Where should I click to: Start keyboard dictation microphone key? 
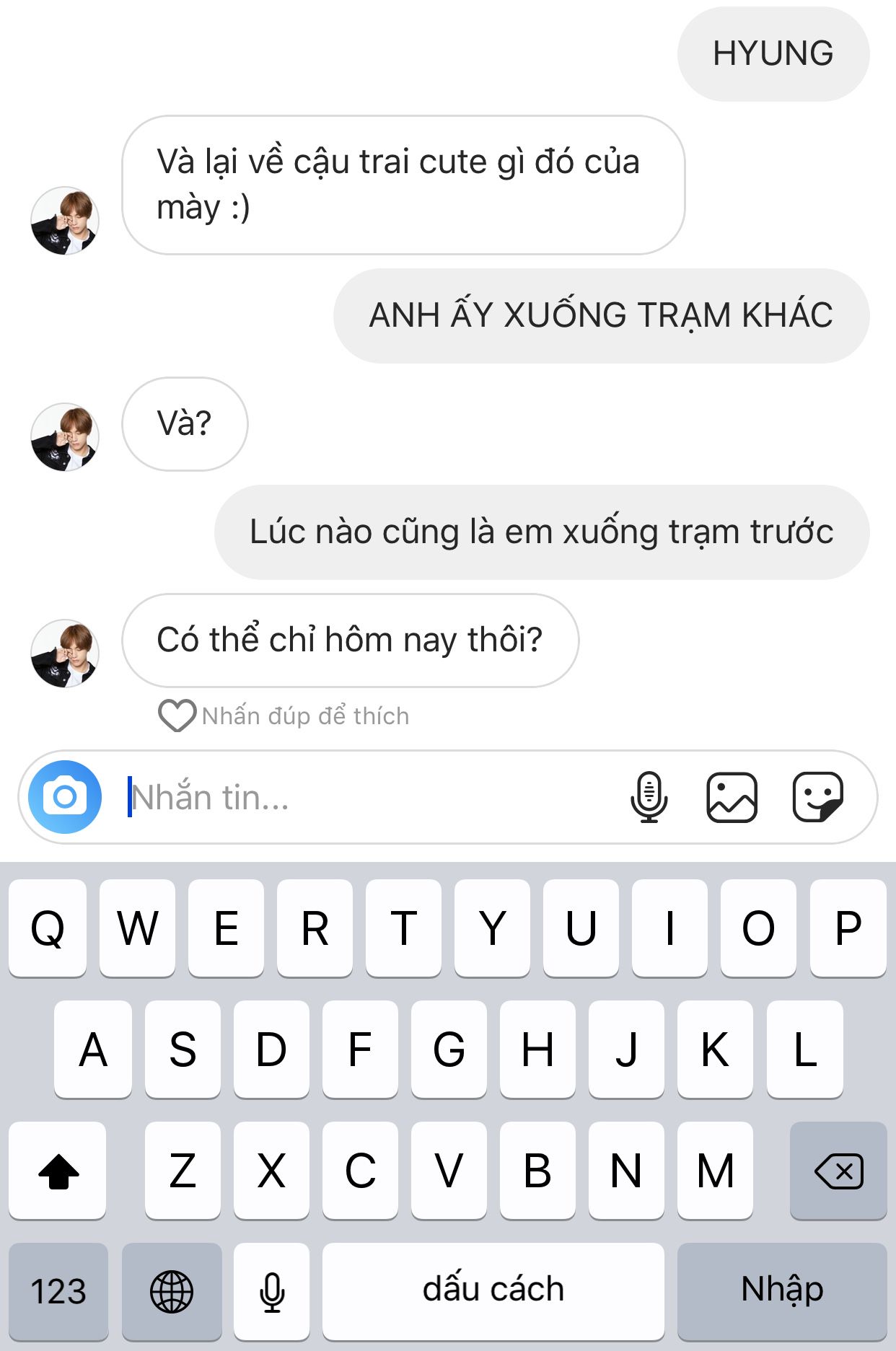tap(272, 1290)
